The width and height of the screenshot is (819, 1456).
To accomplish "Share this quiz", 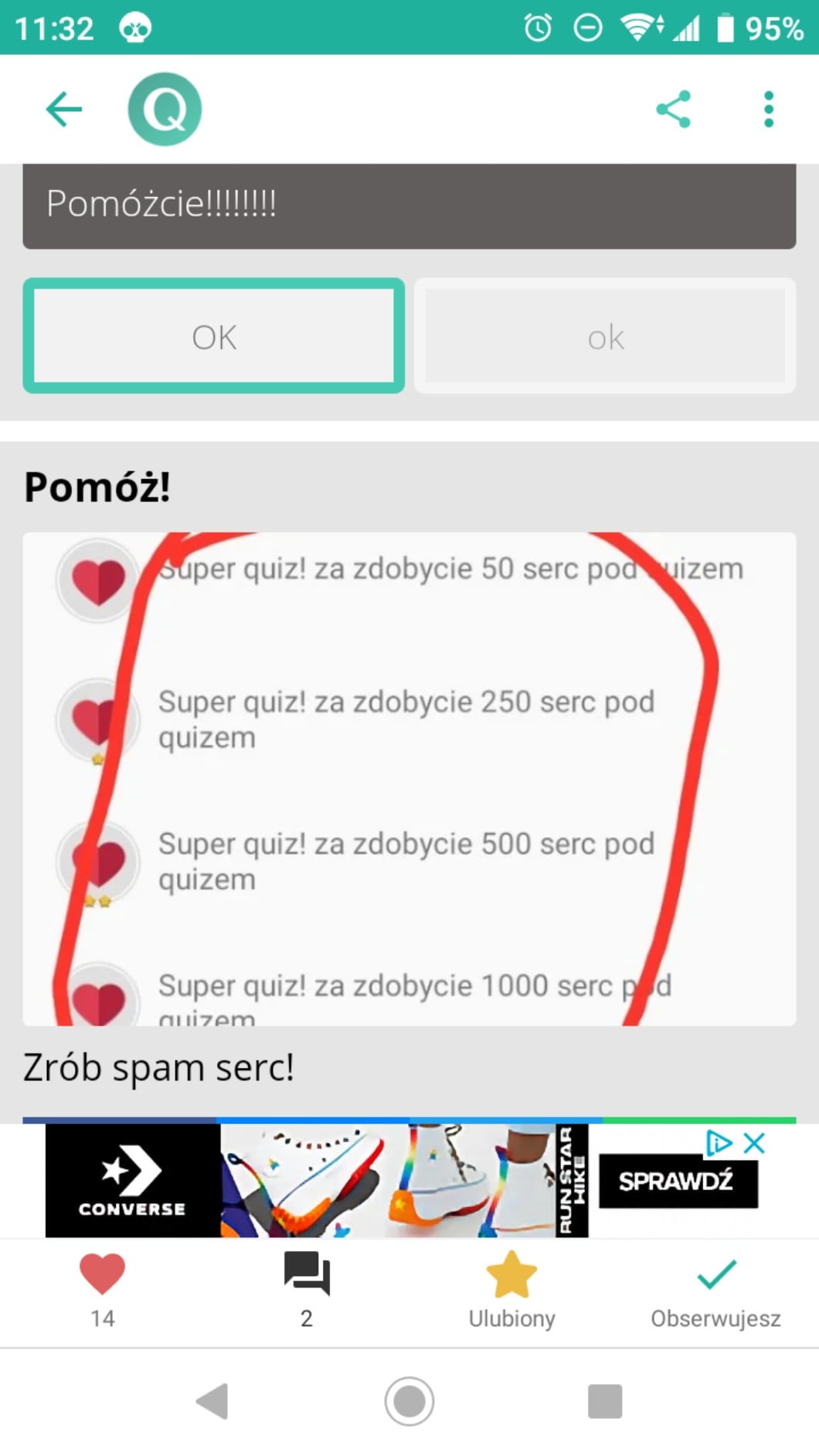I will [x=673, y=109].
